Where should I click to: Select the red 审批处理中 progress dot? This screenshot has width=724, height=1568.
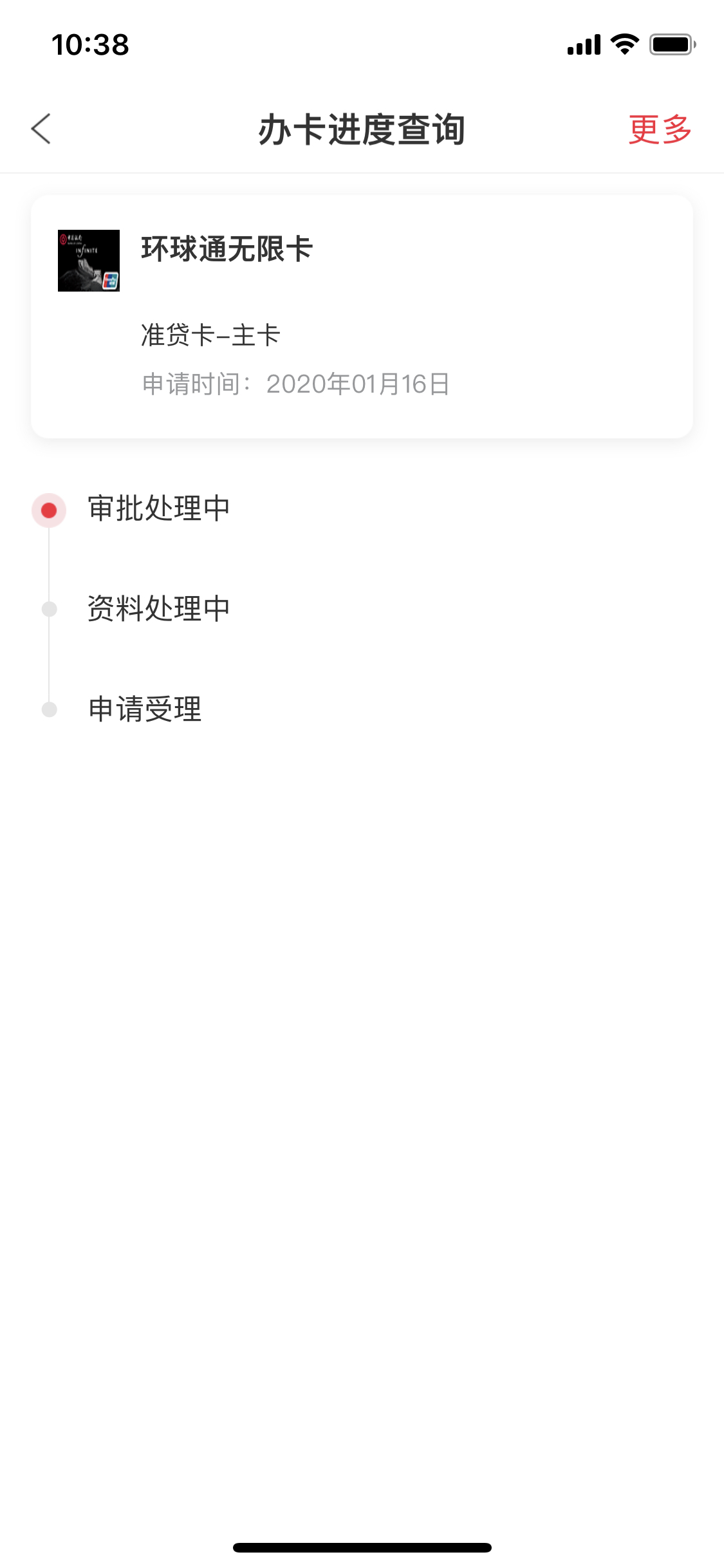point(48,510)
